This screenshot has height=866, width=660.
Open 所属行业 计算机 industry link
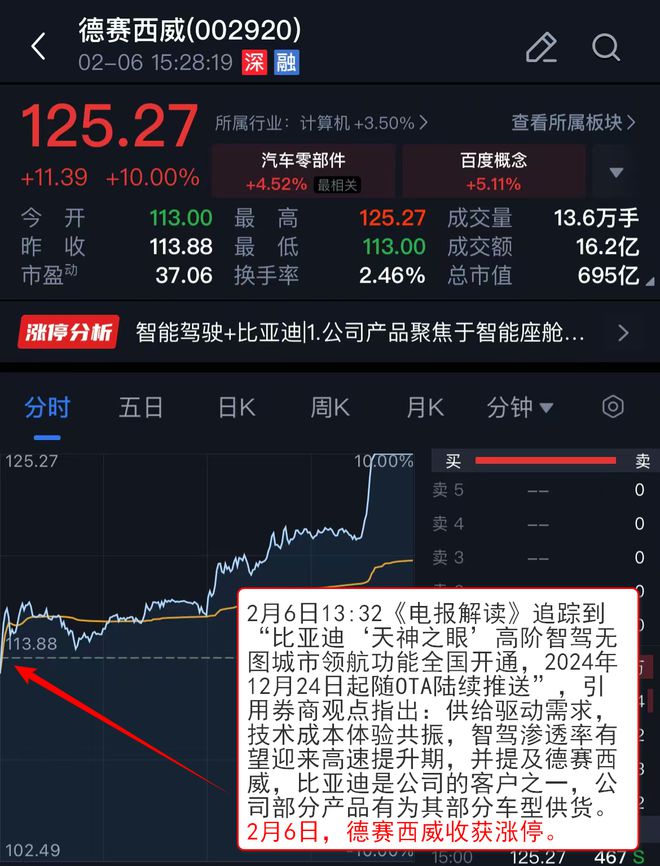click(x=321, y=123)
